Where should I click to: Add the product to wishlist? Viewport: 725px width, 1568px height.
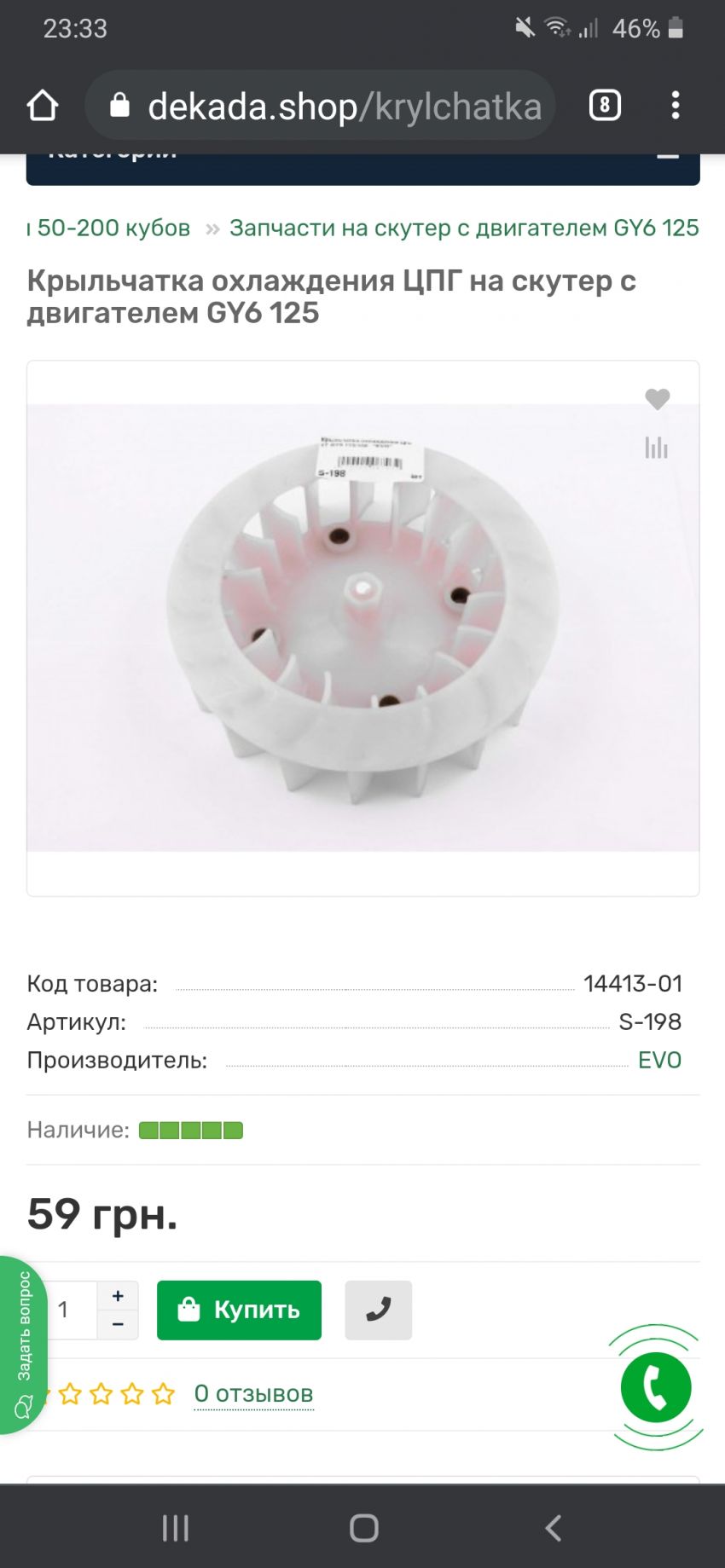click(x=657, y=399)
